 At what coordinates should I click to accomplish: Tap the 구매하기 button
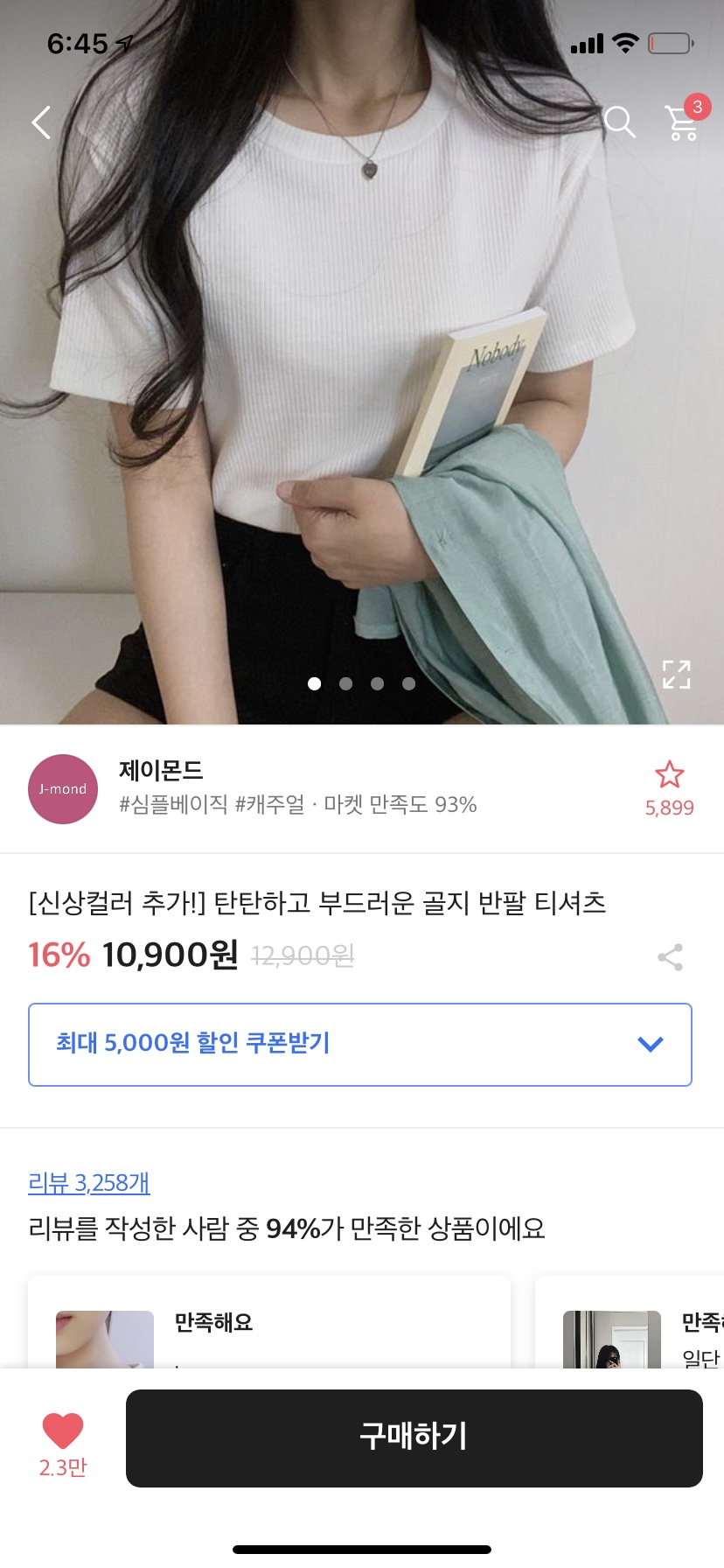point(414,1438)
